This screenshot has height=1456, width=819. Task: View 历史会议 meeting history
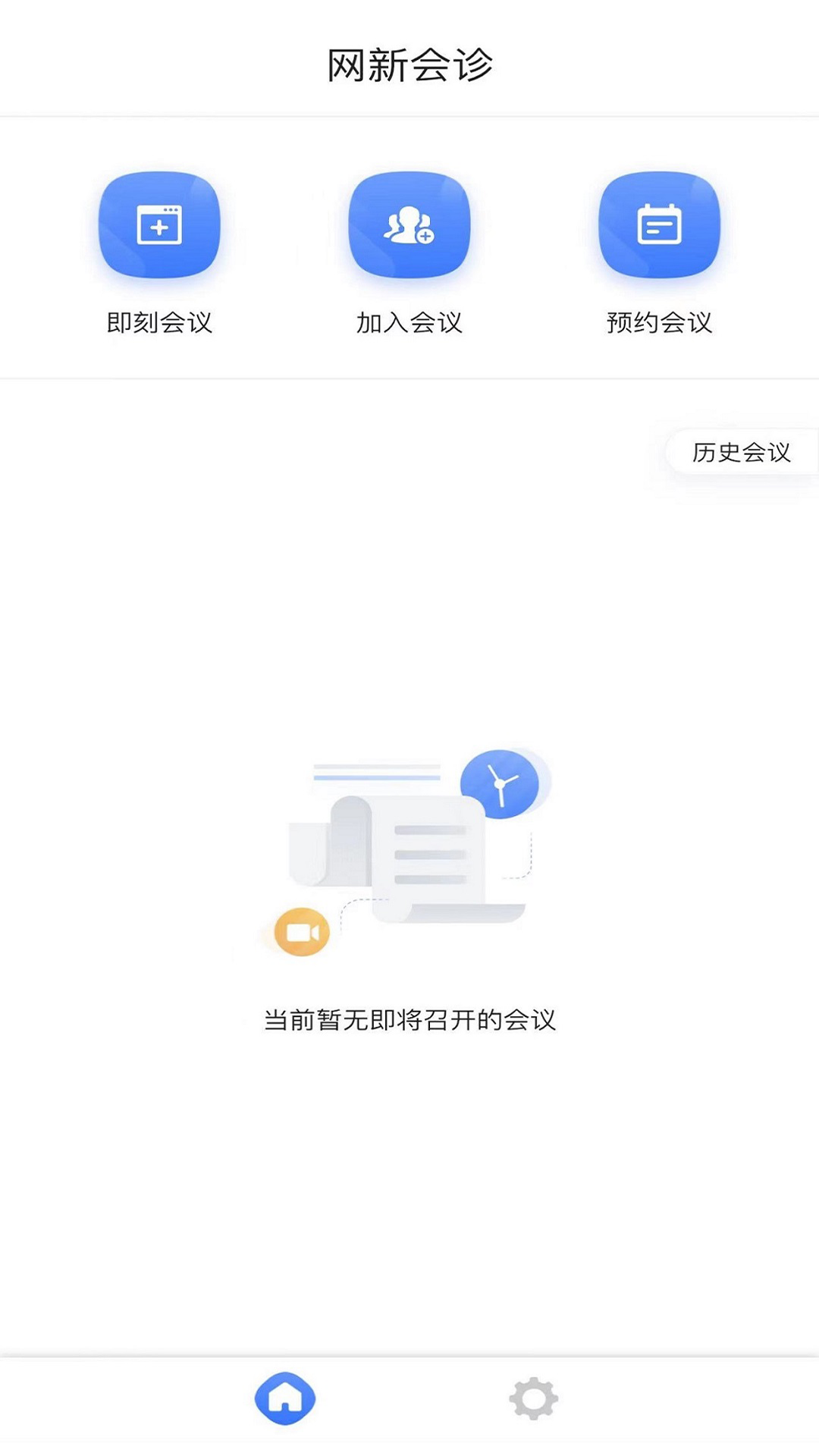[741, 453]
